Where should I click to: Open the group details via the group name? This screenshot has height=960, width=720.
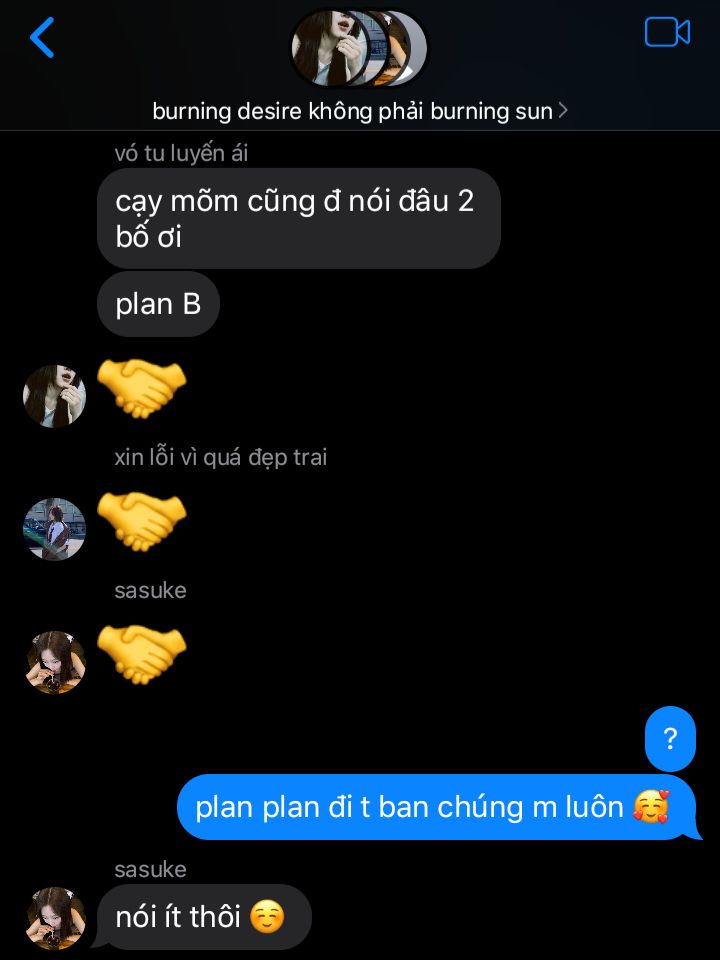359,111
